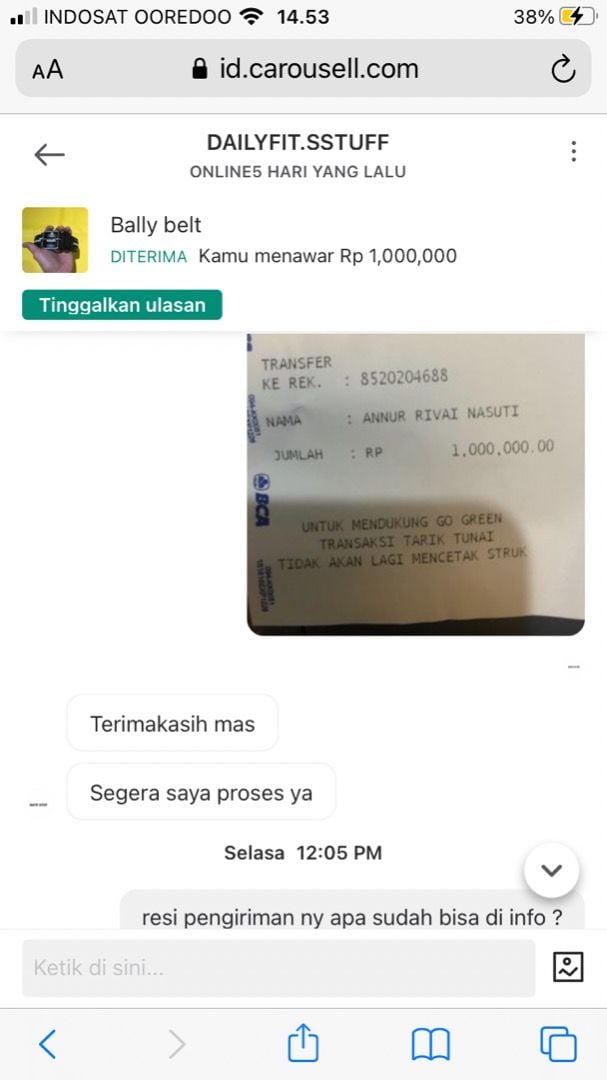Attach an image to the chat

[568, 967]
